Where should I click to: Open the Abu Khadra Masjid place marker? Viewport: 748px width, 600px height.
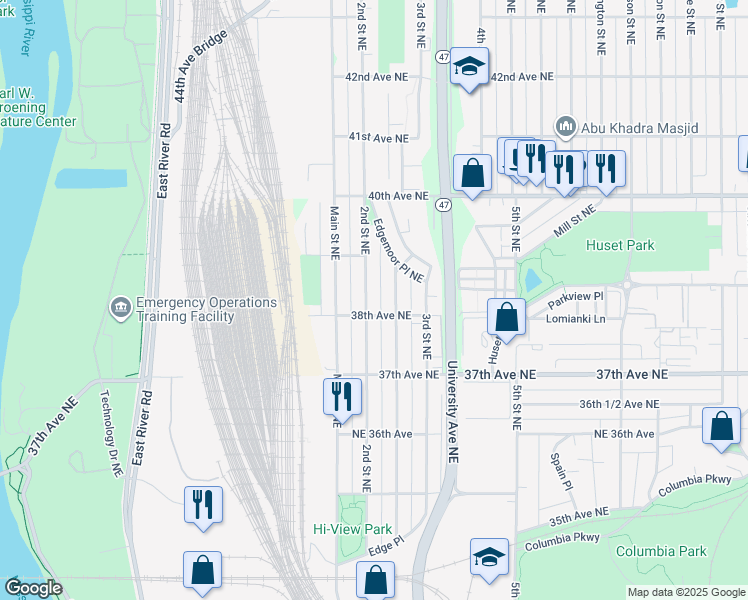pyautogui.click(x=564, y=127)
